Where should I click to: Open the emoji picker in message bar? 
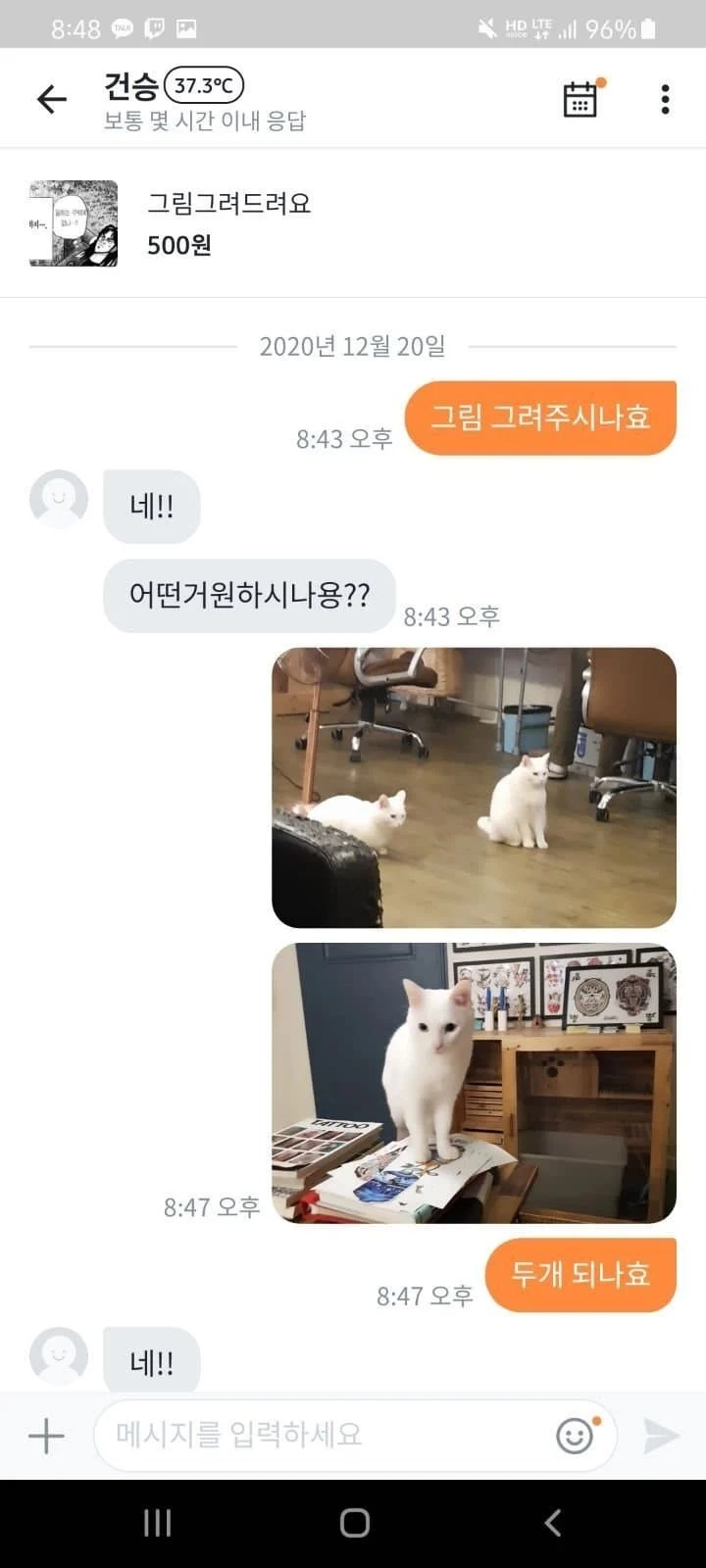[x=575, y=1434]
